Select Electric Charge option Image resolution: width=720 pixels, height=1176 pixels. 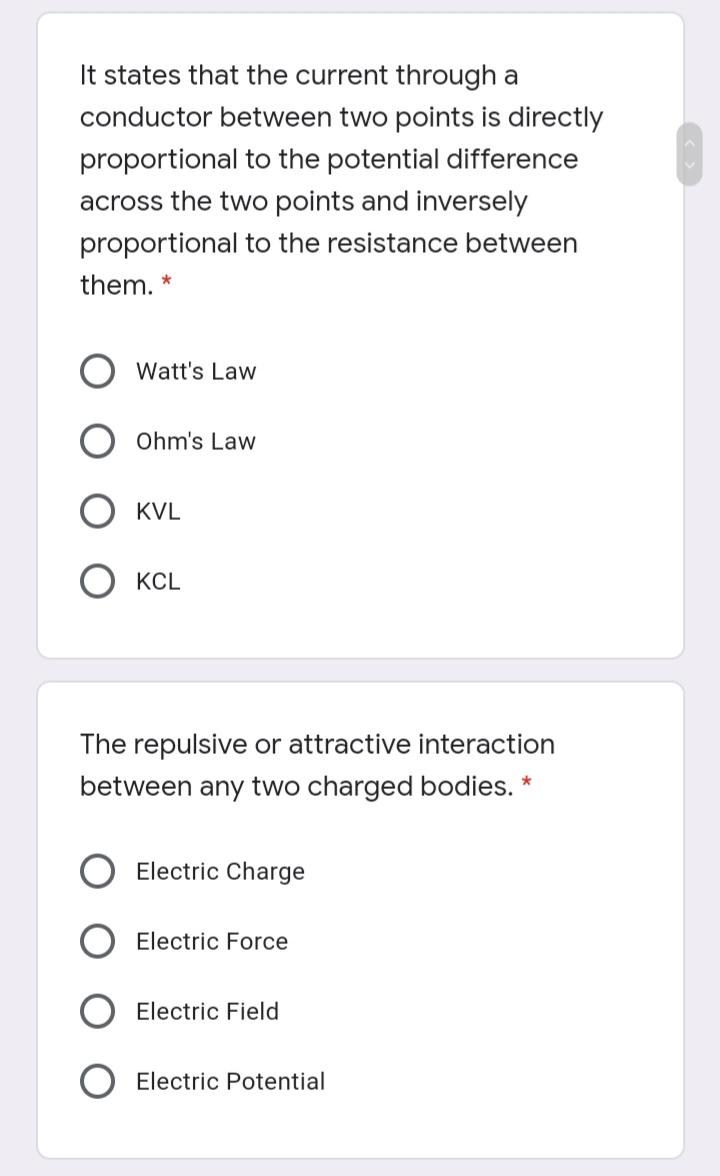coord(97,872)
